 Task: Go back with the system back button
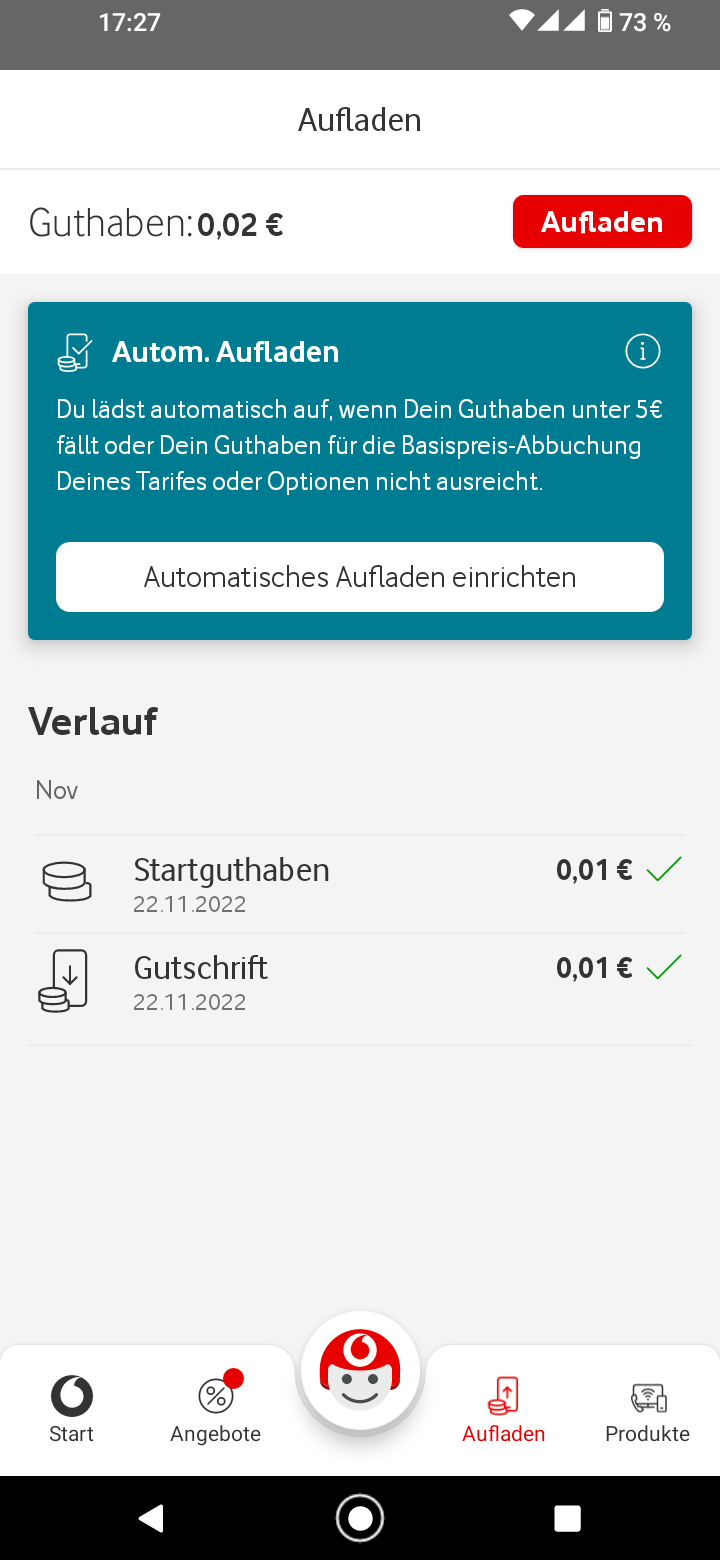(x=151, y=1519)
